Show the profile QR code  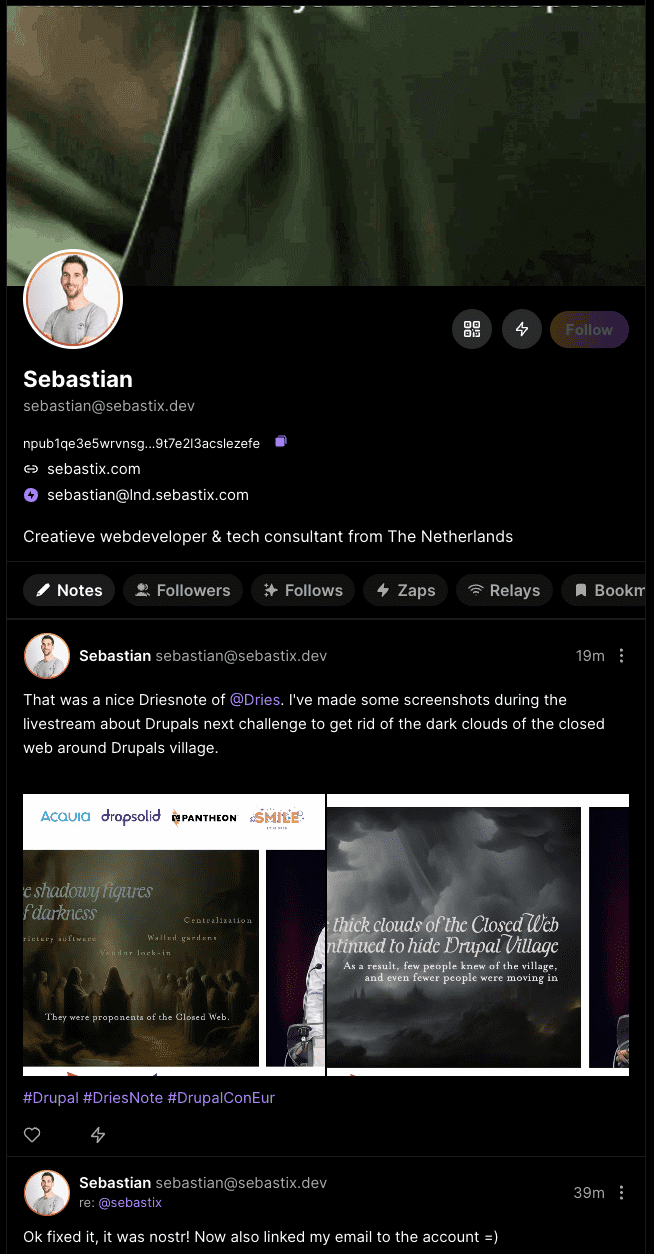pyautogui.click(x=472, y=329)
